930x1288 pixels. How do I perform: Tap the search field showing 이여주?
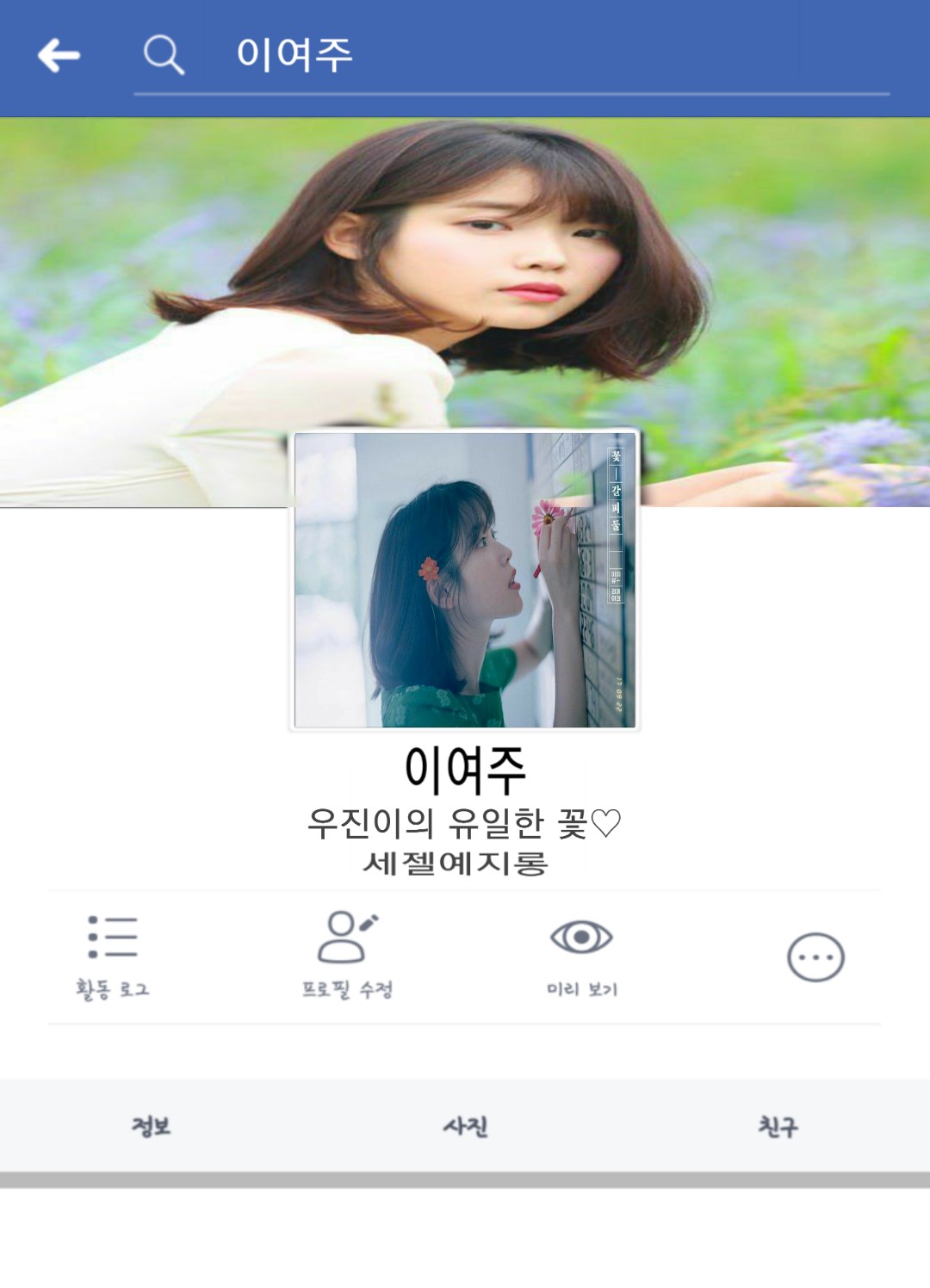(x=517, y=55)
